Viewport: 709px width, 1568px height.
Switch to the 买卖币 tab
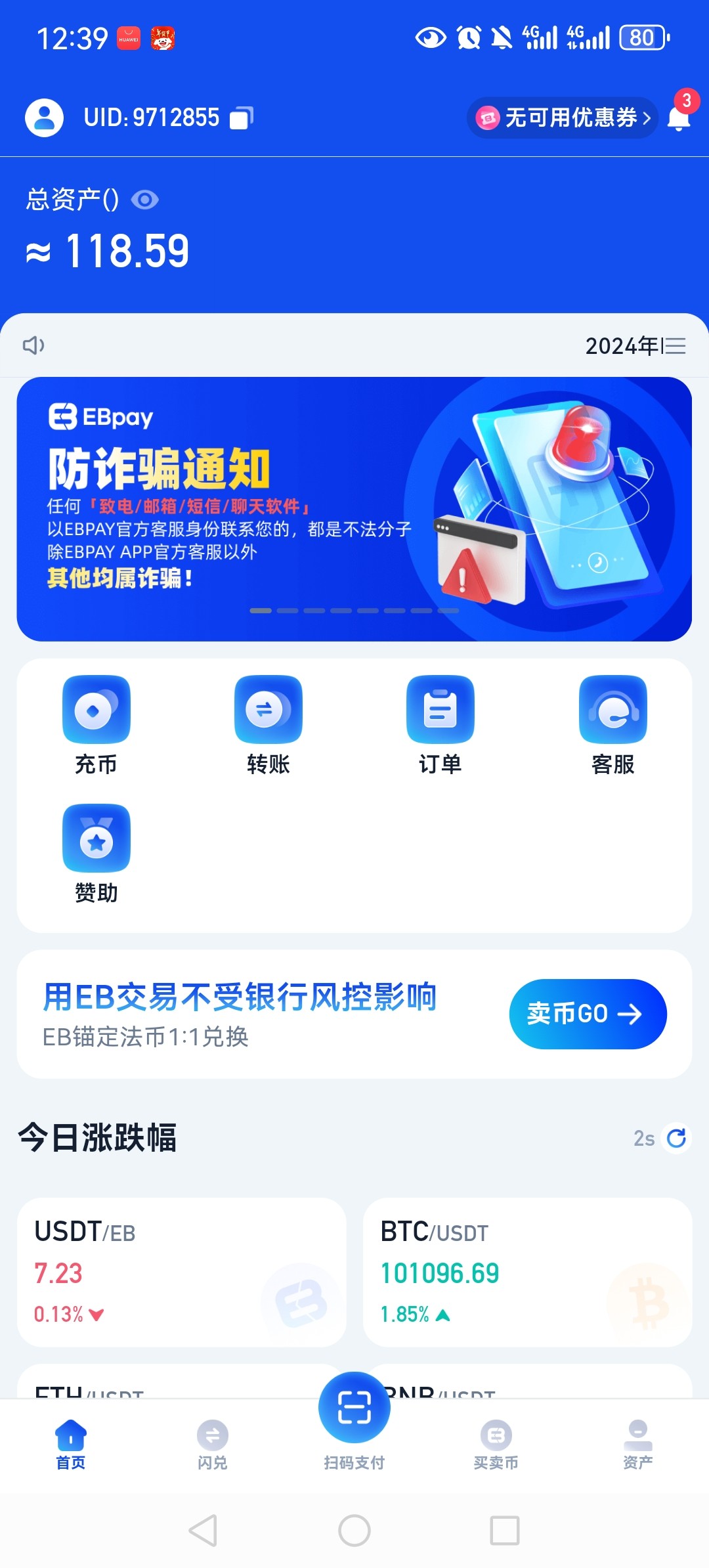[496, 1443]
